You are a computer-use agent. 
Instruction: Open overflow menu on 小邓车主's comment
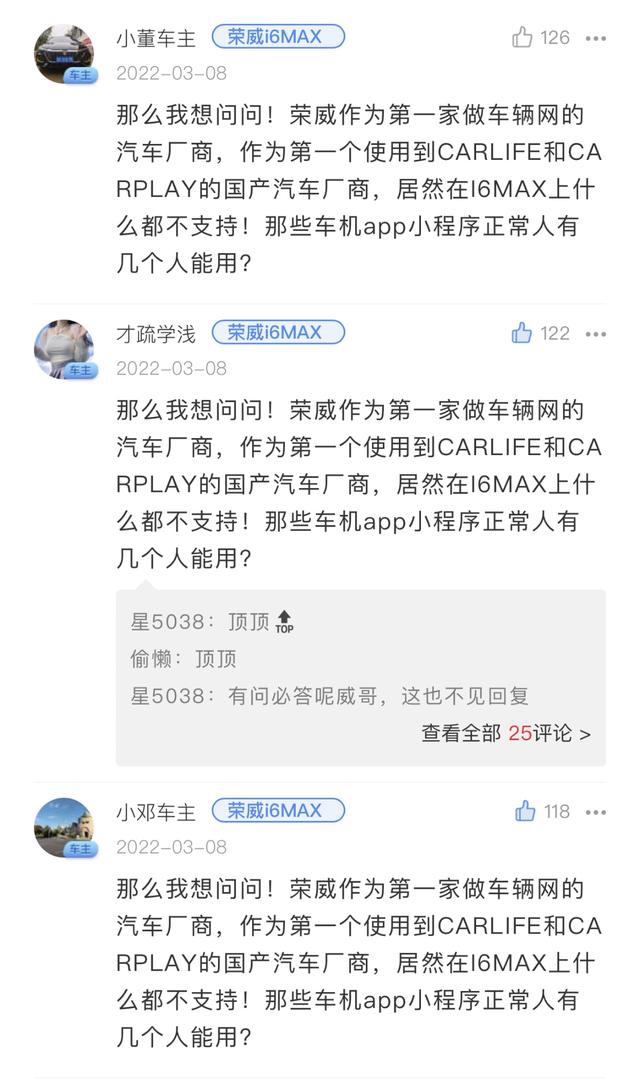596,812
